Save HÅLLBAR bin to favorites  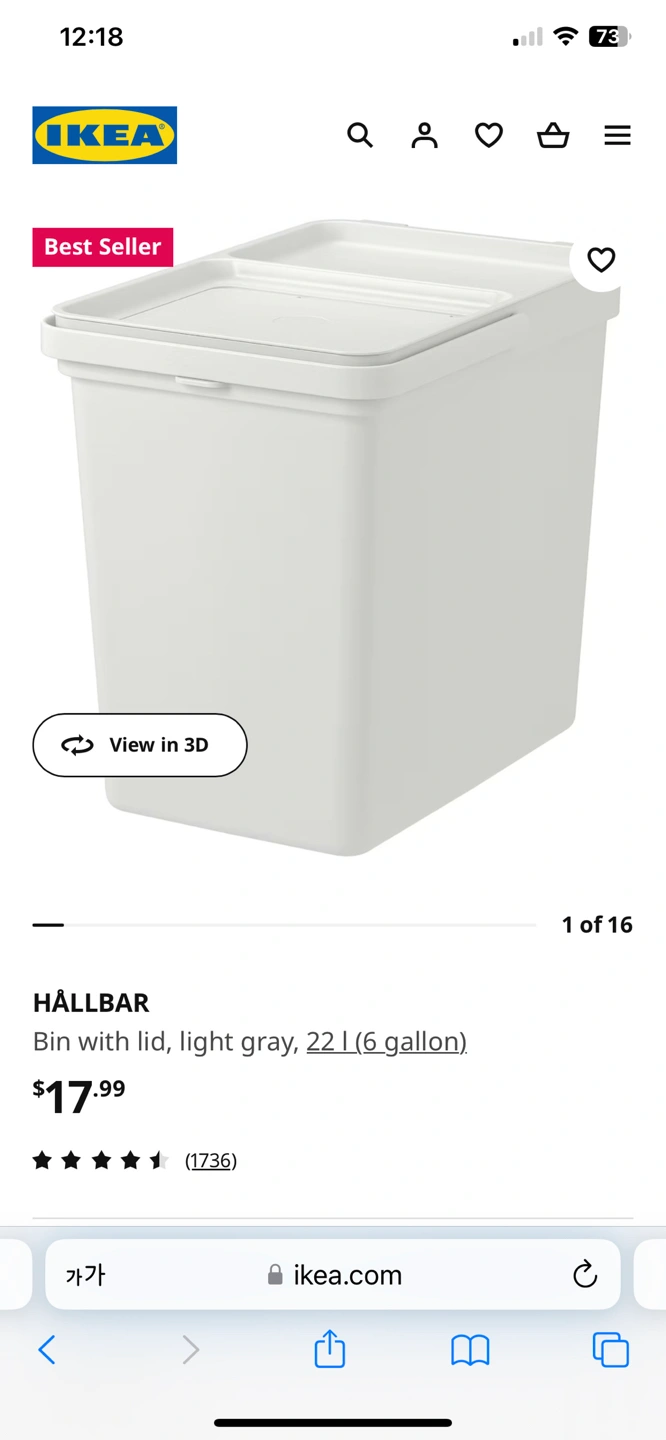[600, 260]
